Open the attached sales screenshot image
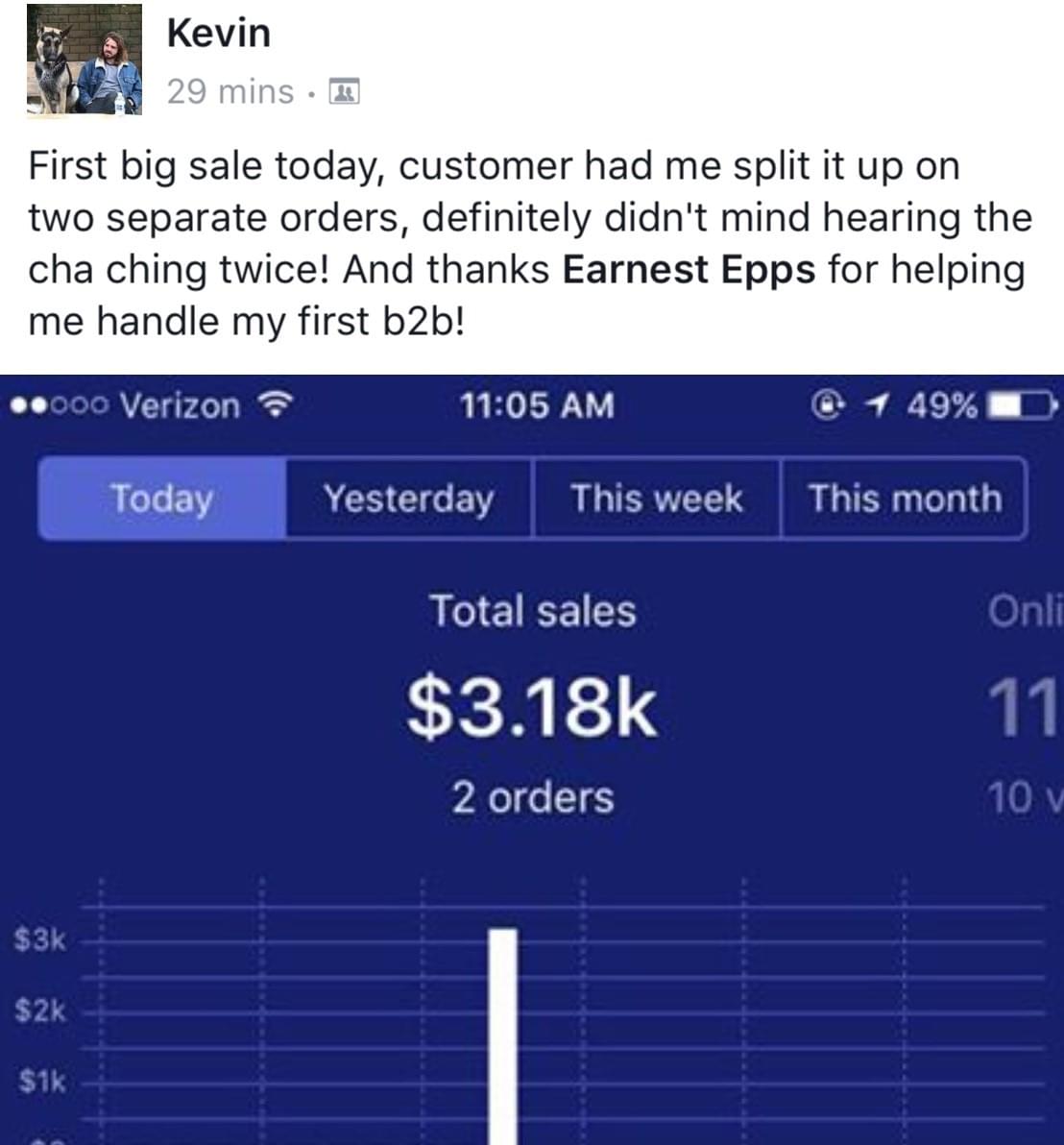This screenshot has height=1145, width=1064. 532,759
